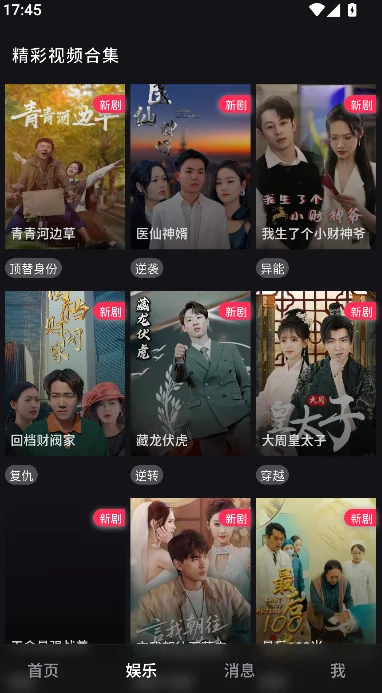Open the 医仙神婿 drama card
The width and height of the screenshot is (382, 693).
point(190,166)
